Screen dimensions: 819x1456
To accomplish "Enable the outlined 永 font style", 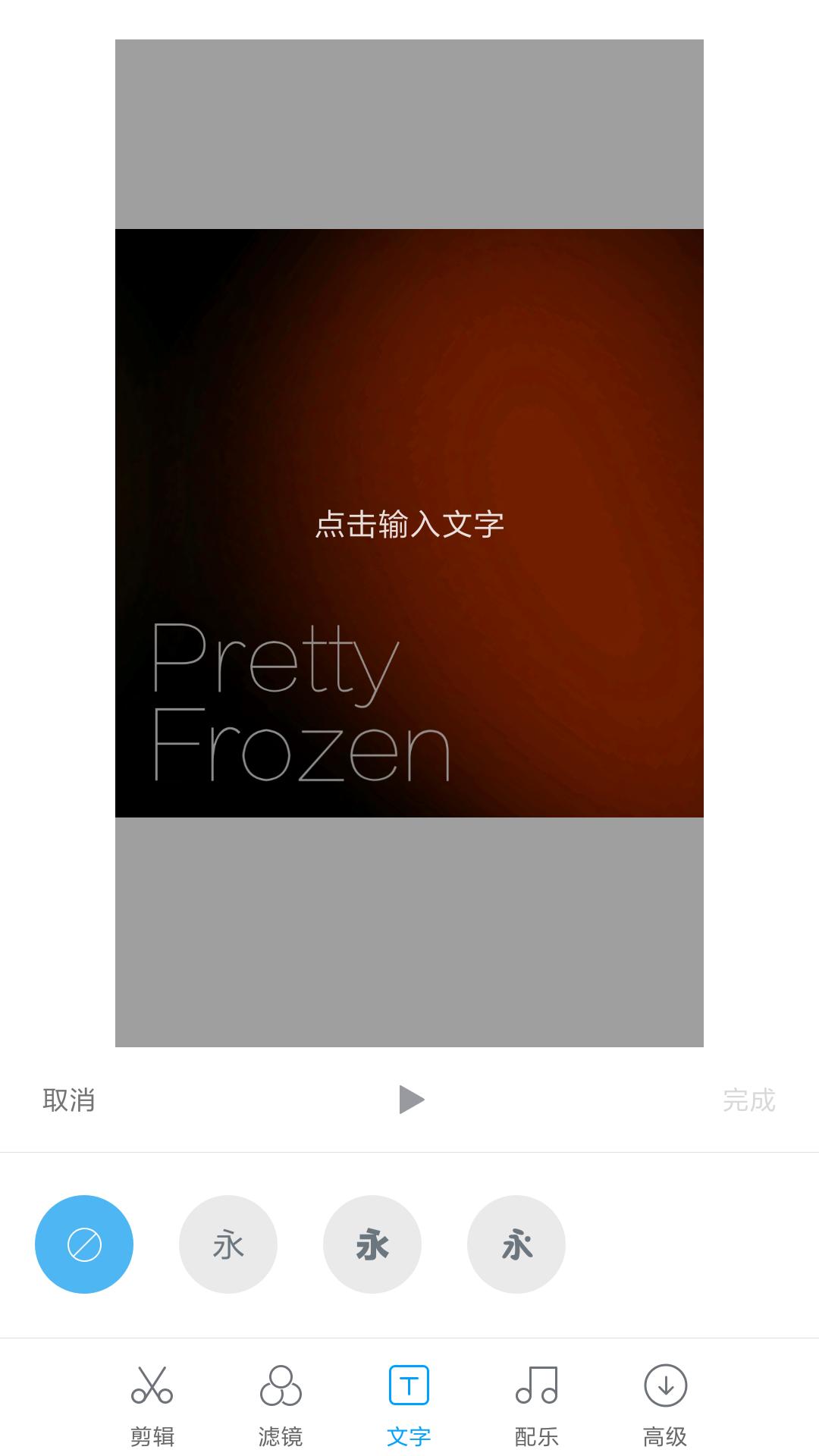I will click(516, 1244).
